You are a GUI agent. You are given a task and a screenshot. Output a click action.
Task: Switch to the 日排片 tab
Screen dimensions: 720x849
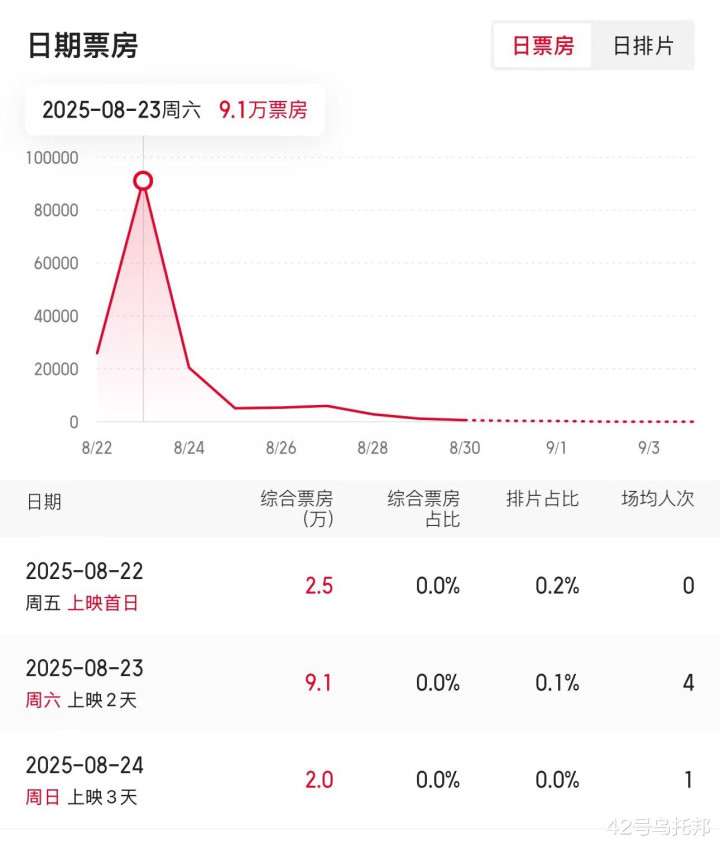click(642, 46)
